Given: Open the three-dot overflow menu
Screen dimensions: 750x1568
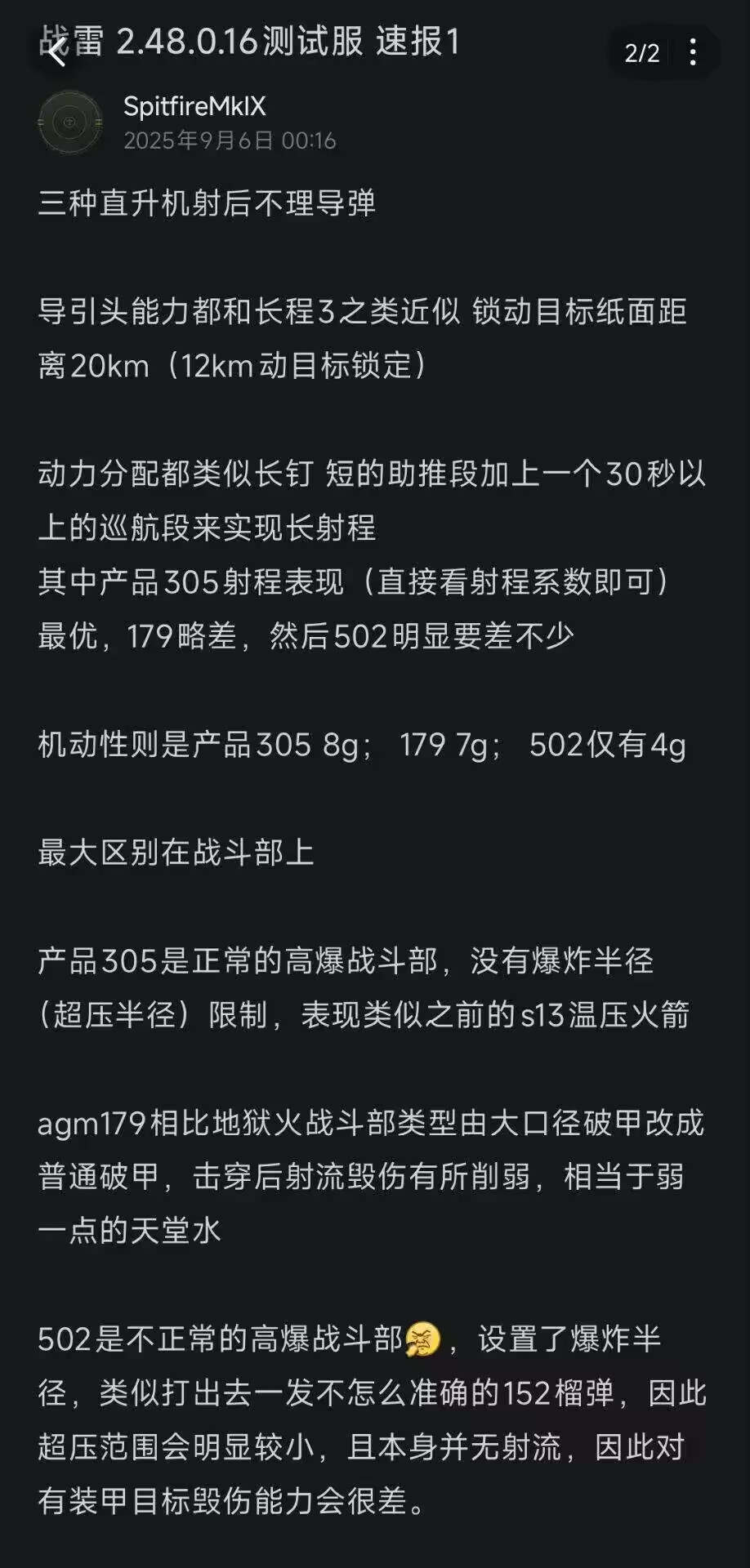Looking at the screenshot, I should pos(693,53).
